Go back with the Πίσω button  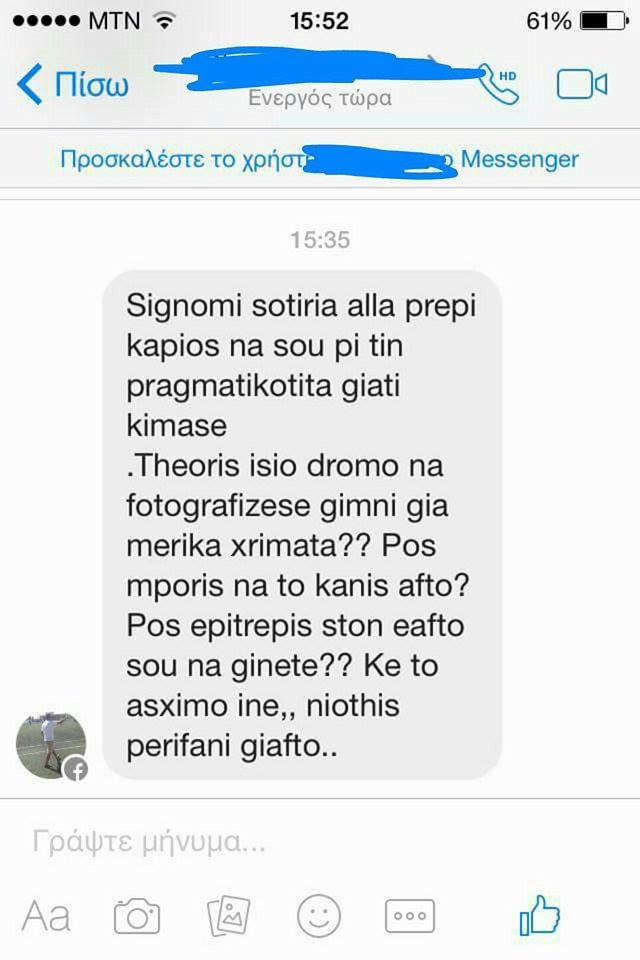click(x=74, y=83)
